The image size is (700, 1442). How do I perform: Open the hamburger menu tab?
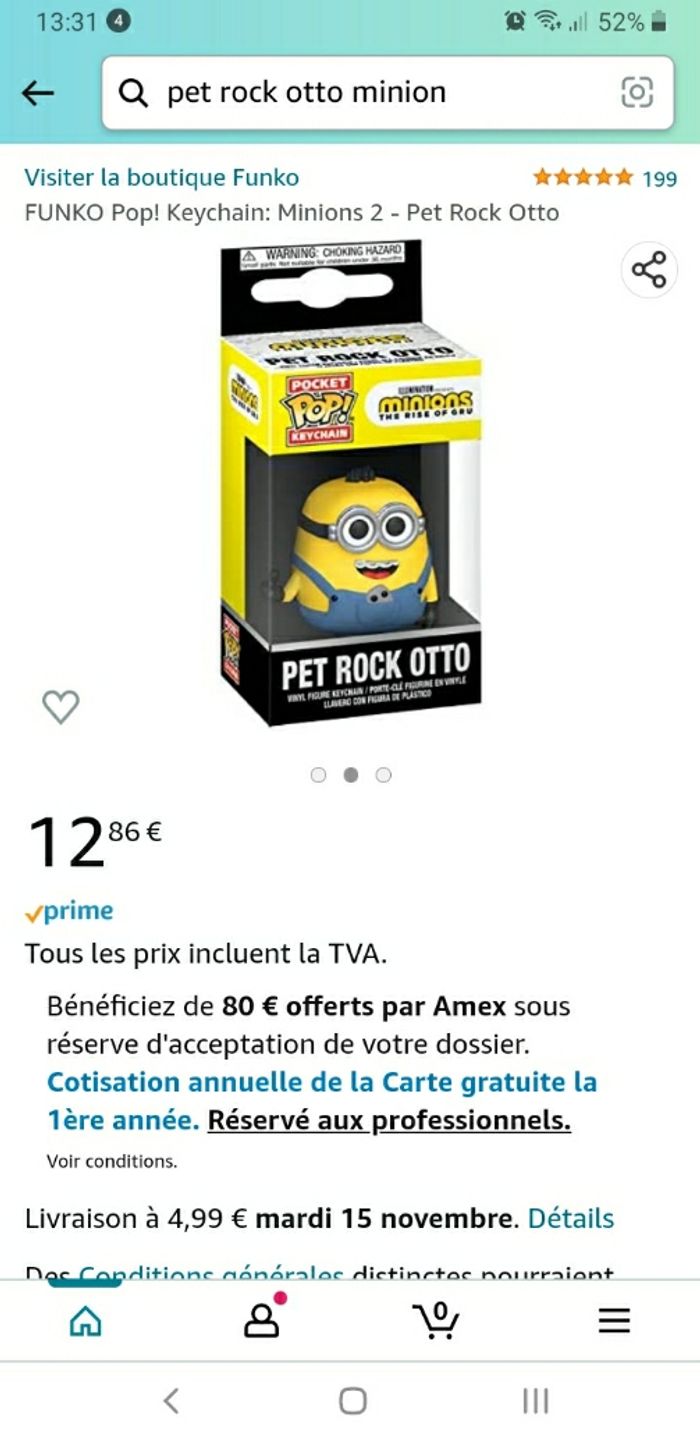614,1320
